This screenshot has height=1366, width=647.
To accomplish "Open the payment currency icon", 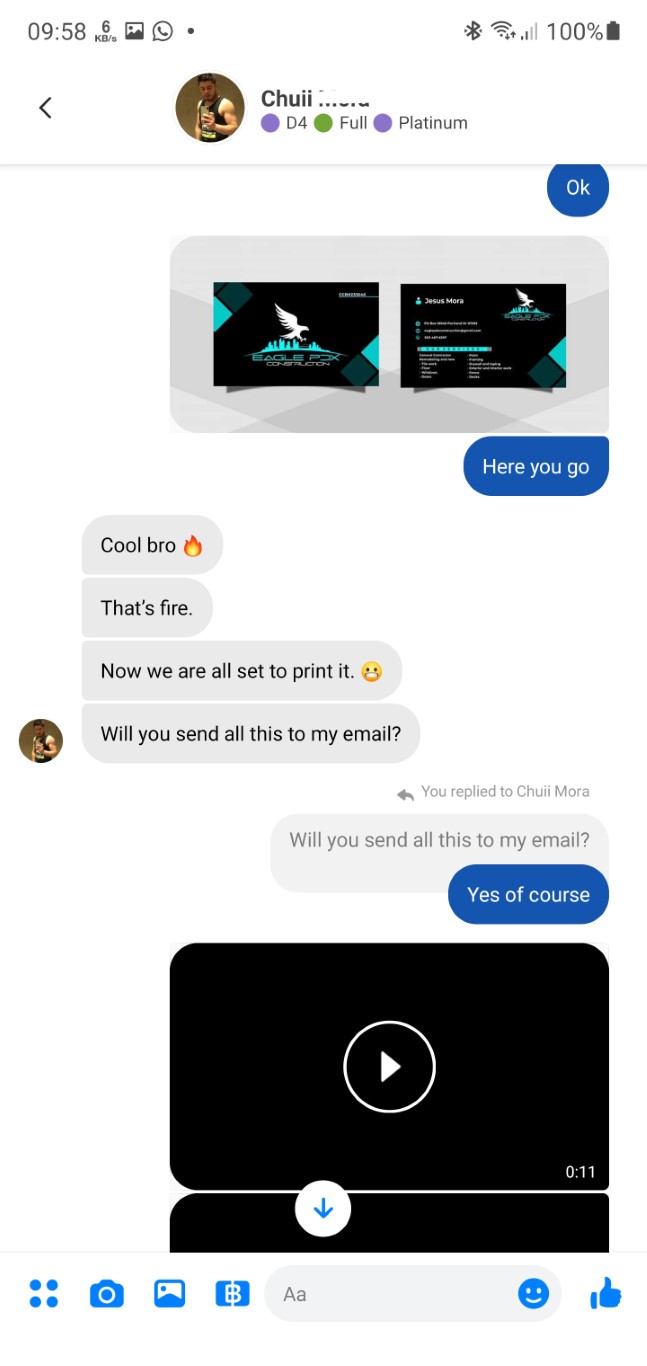I will [x=232, y=1294].
